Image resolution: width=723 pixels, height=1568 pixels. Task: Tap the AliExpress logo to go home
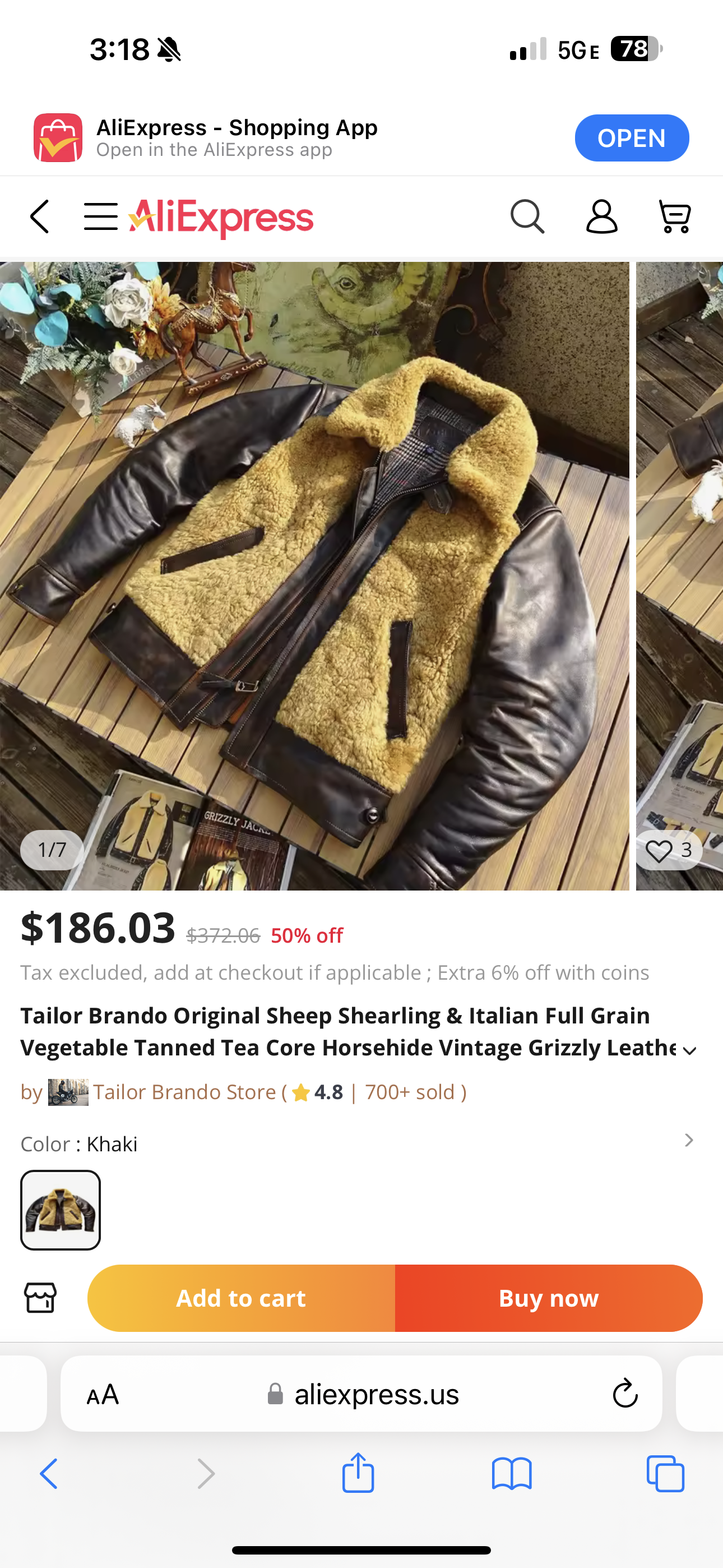point(221,217)
